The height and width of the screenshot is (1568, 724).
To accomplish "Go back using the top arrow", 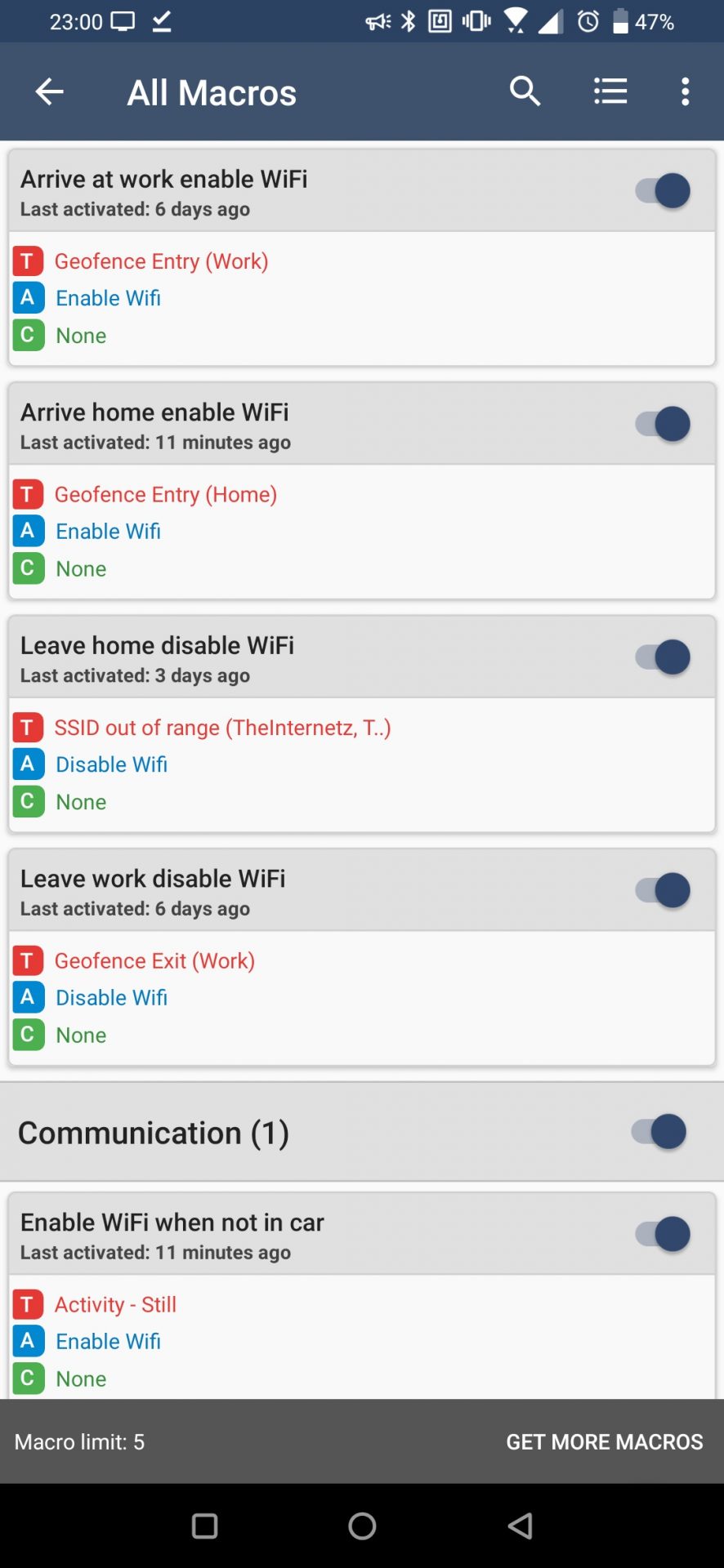I will [49, 91].
